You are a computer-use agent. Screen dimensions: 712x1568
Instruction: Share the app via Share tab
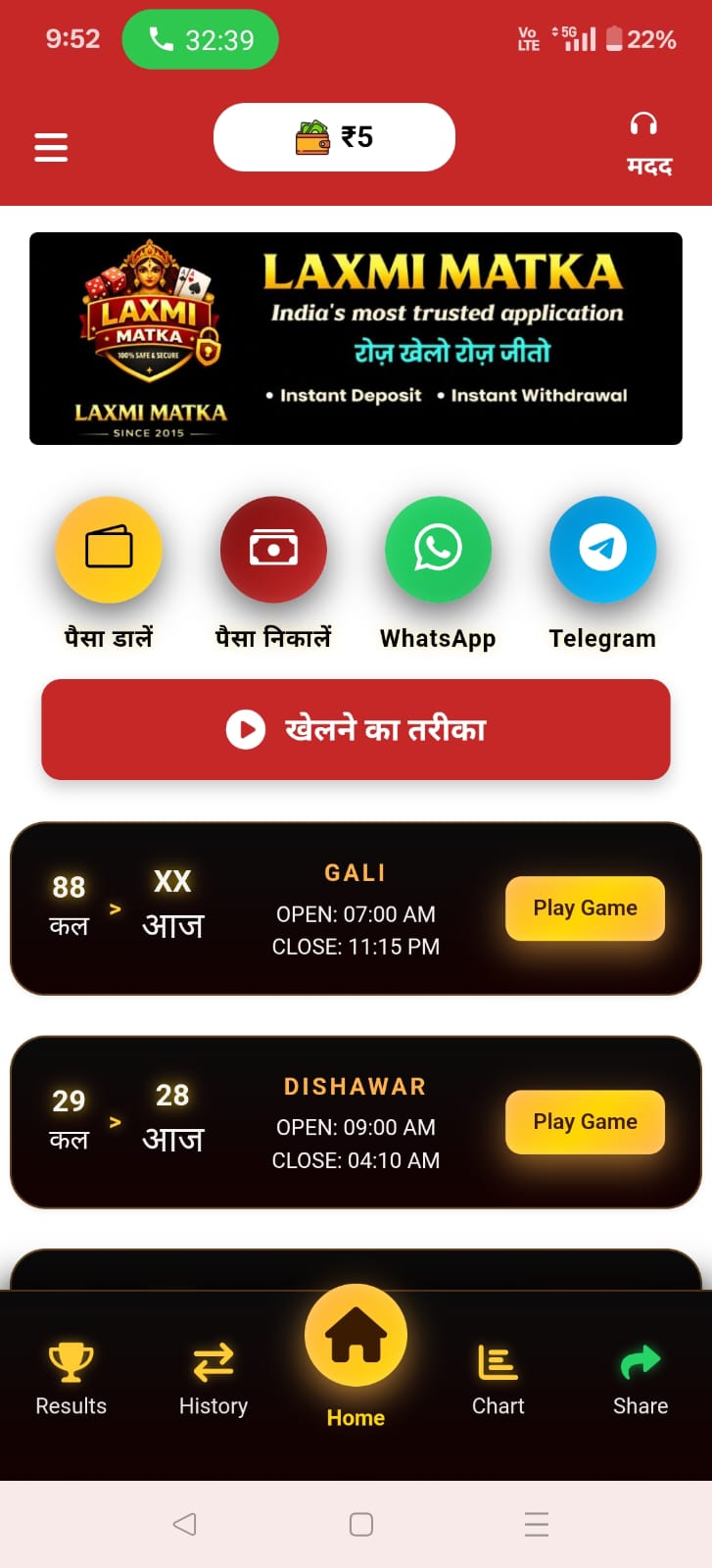[641, 1379]
